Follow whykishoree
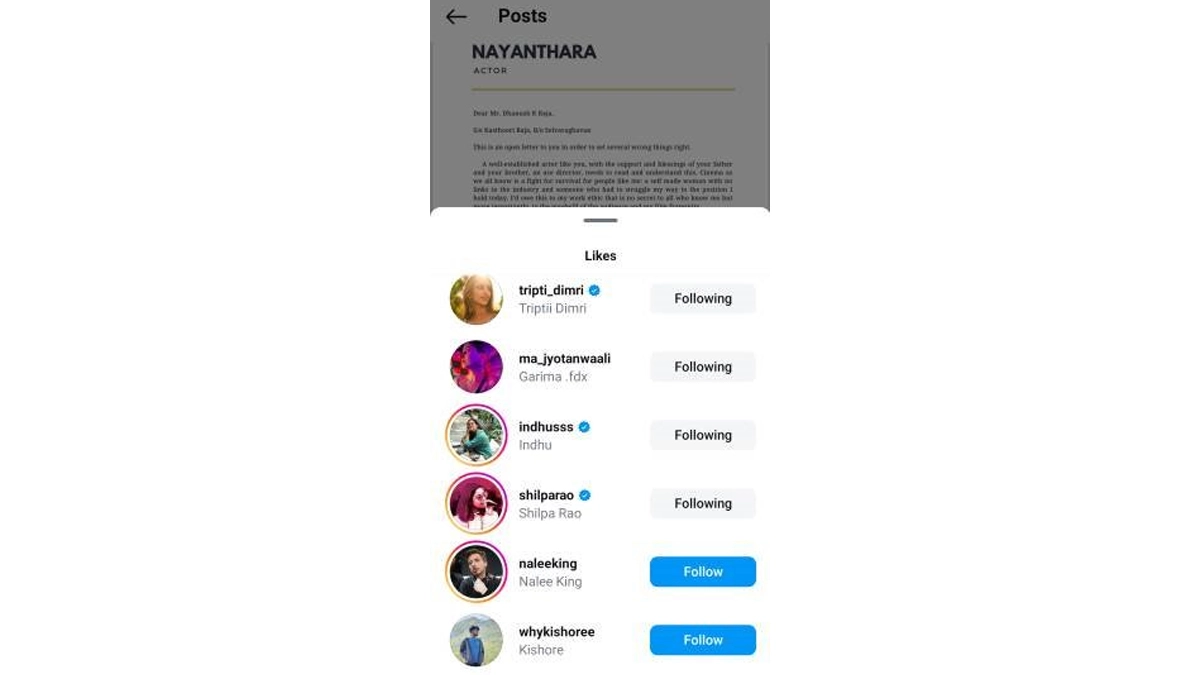The height and width of the screenshot is (675, 1200). (702, 640)
